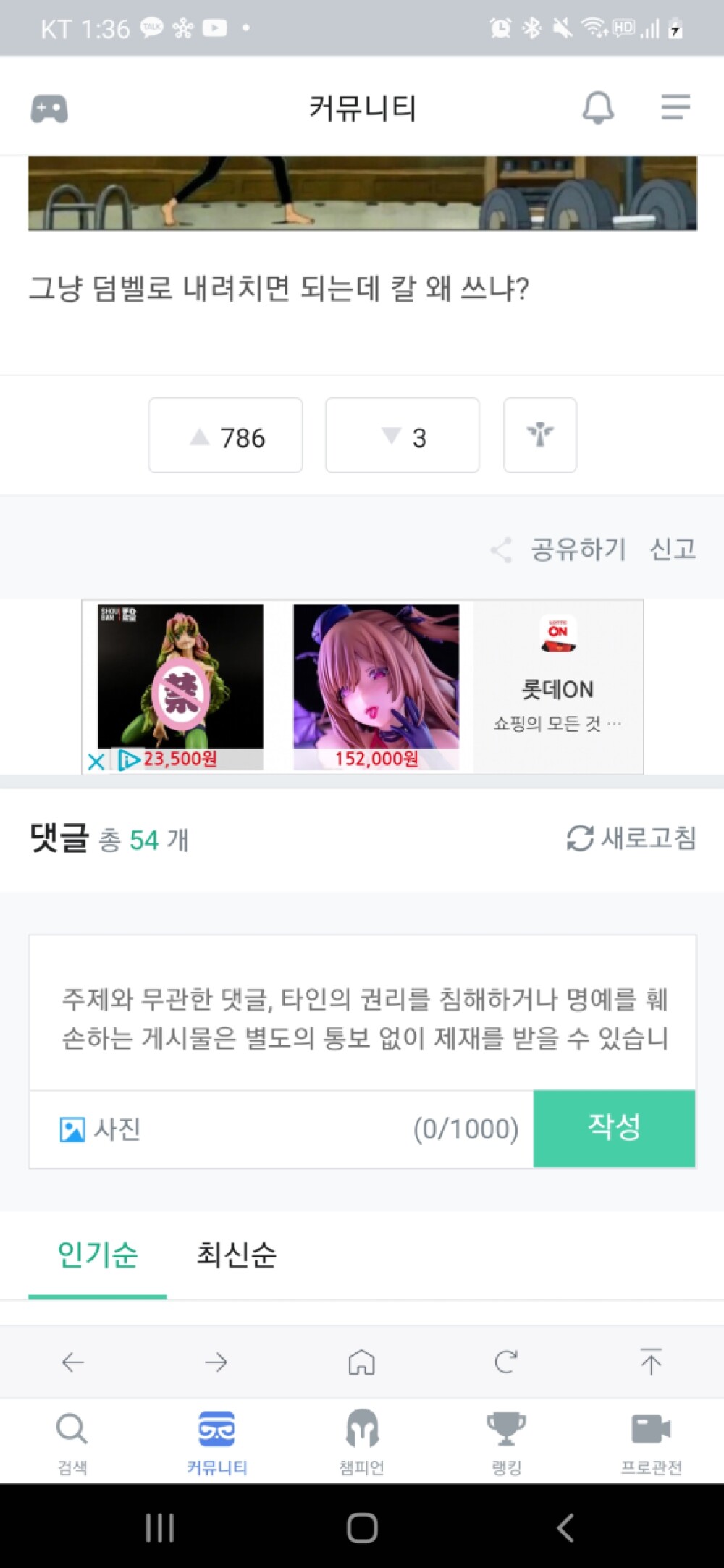Viewport: 724px width, 1568px height.
Task: Upvote the post with 786 votes
Action: [225, 435]
